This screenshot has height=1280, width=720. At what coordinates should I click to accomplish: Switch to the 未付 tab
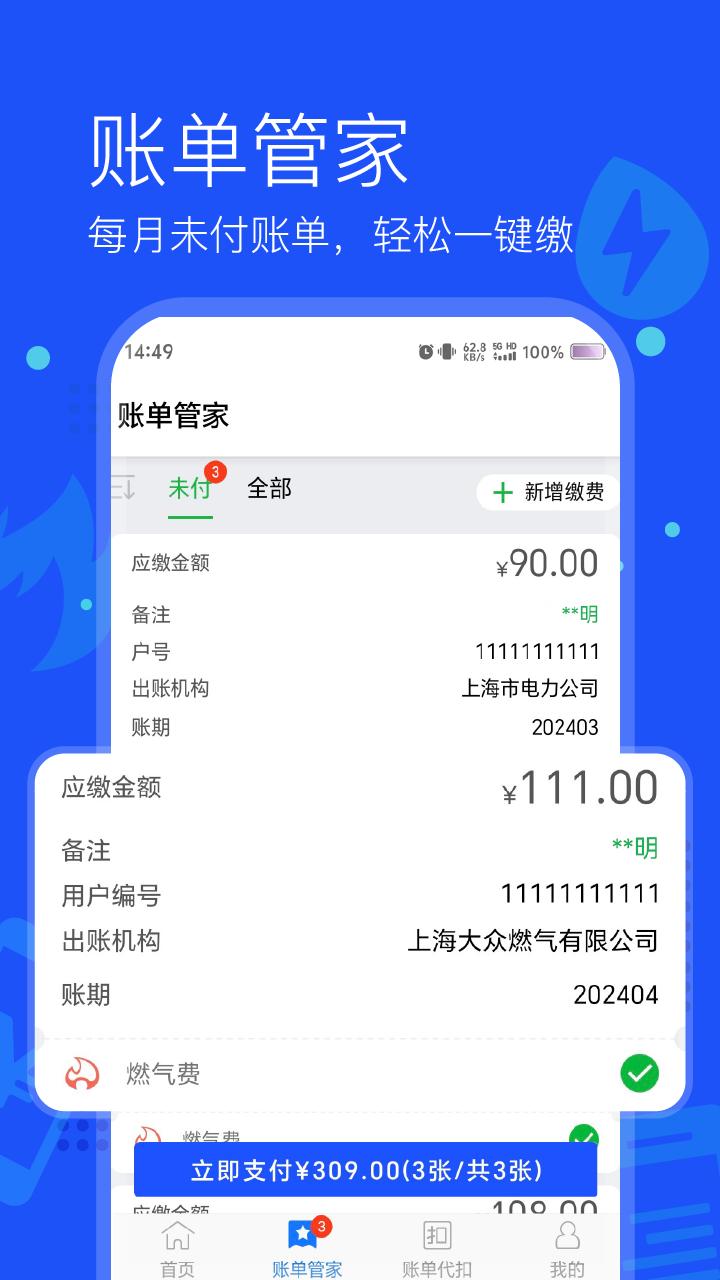(189, 489)
